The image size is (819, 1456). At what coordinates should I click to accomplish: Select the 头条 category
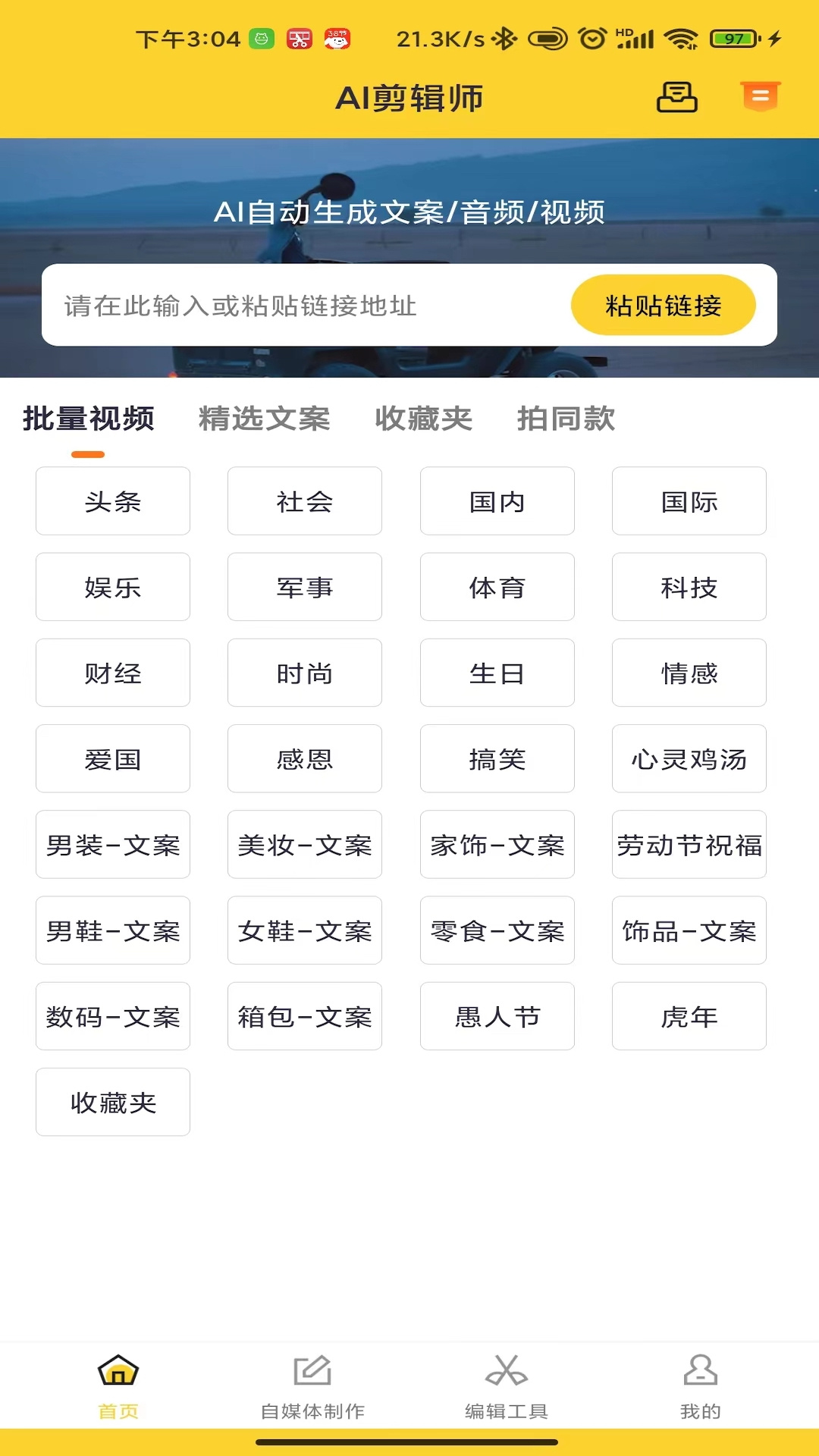(x=112, y=502)
